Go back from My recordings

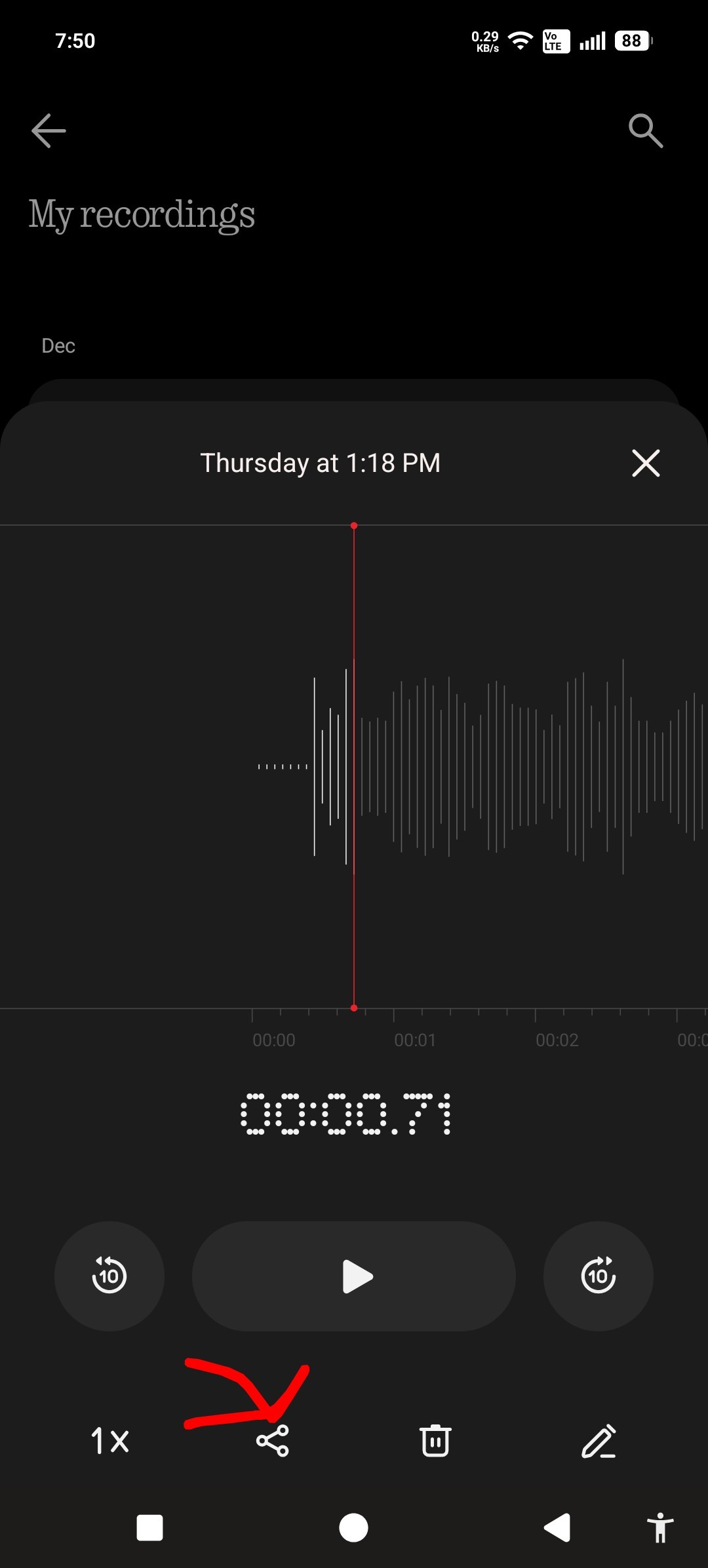point(49,130)
